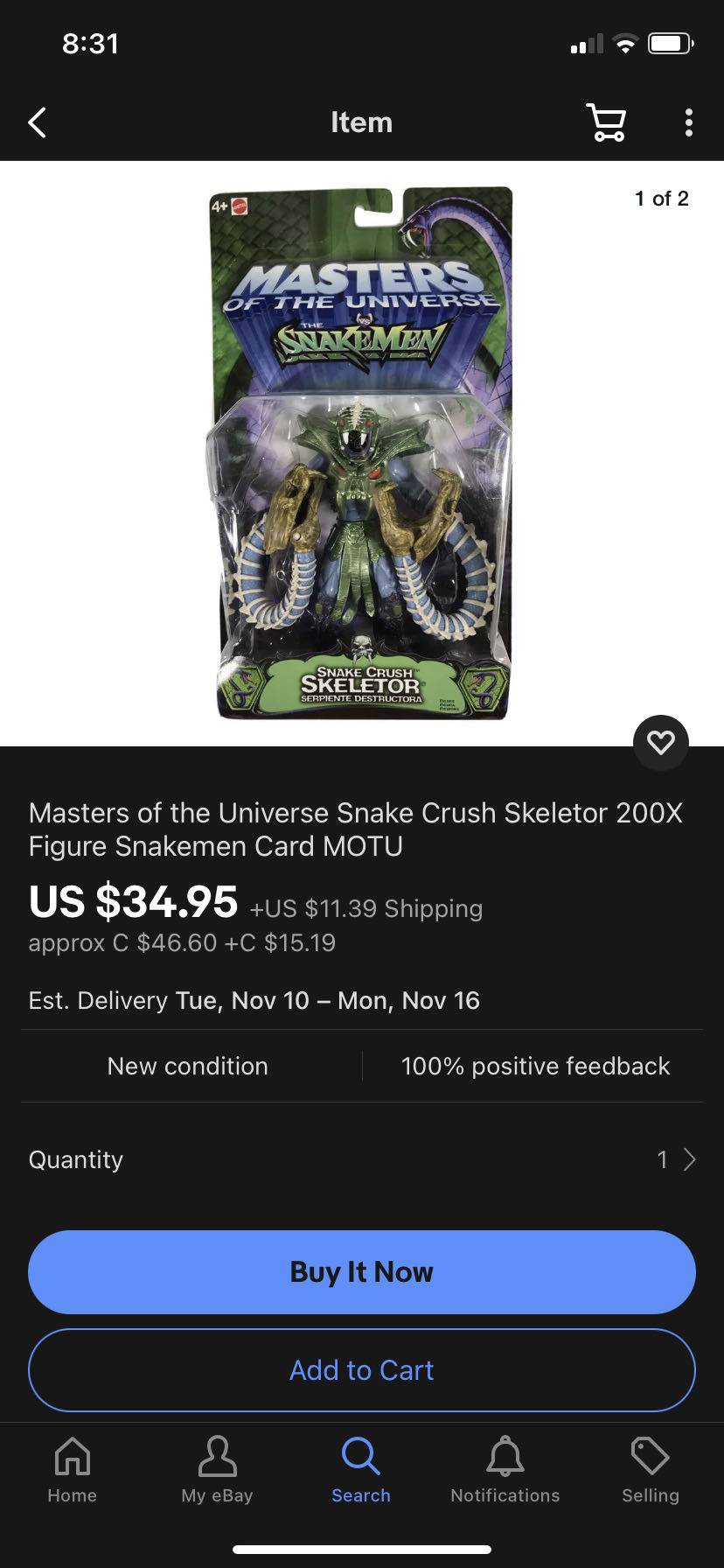This screenshot has width=724, height=1568.
Task: Tap the back arrow to return
Action: [x=37, y=122]
